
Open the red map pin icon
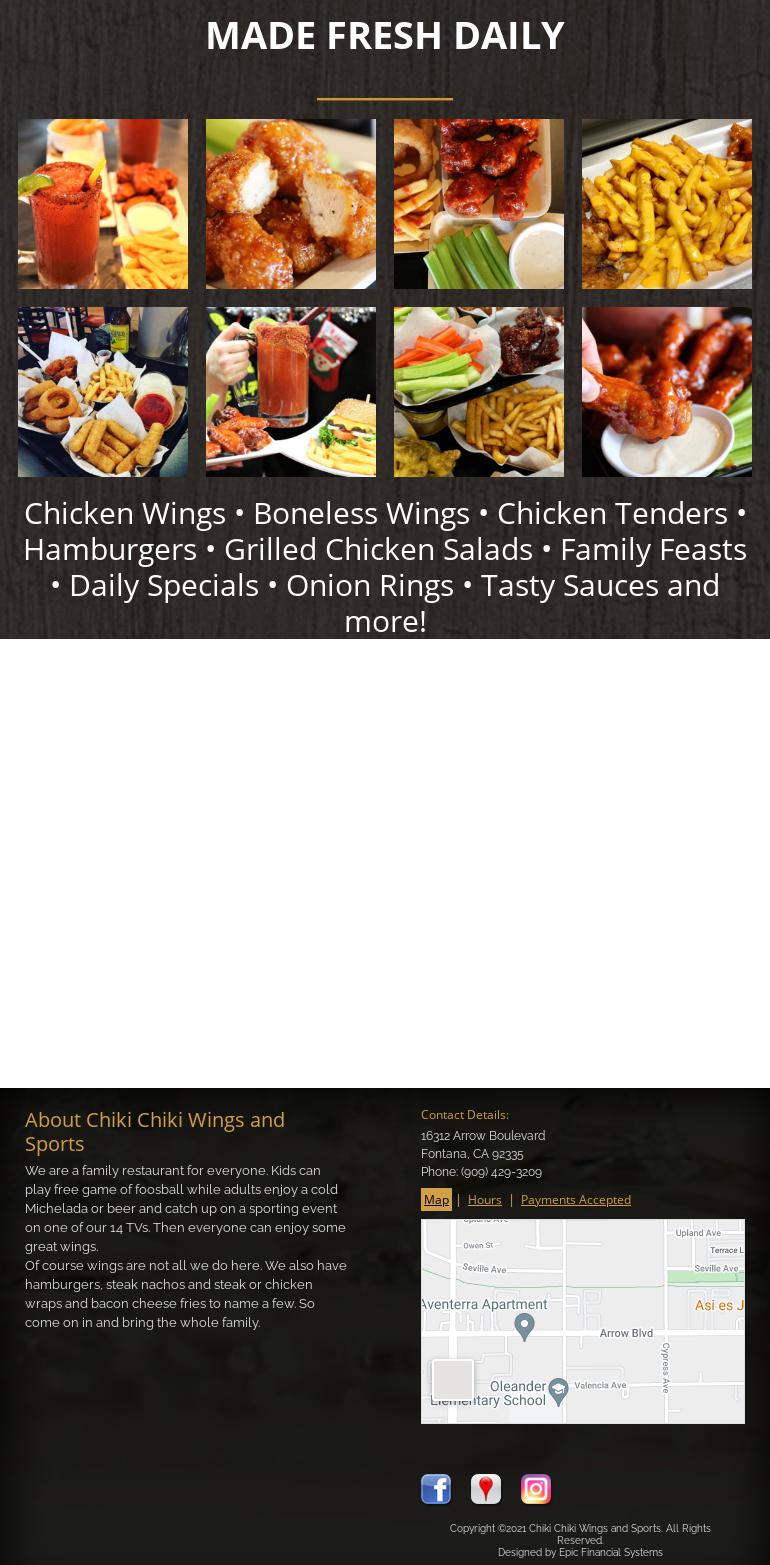[x=486, y=1489]
